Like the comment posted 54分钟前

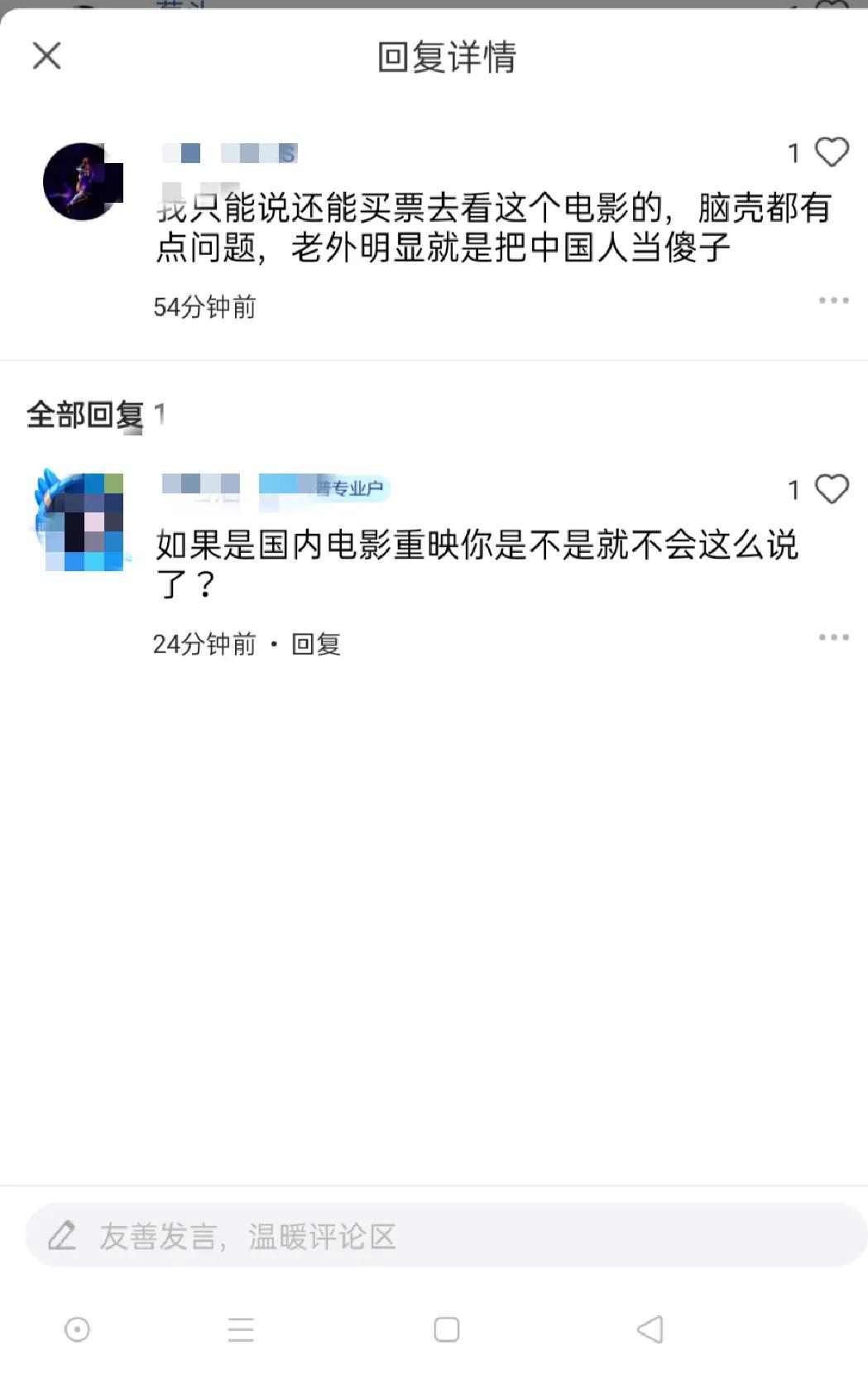coord(831,152)
